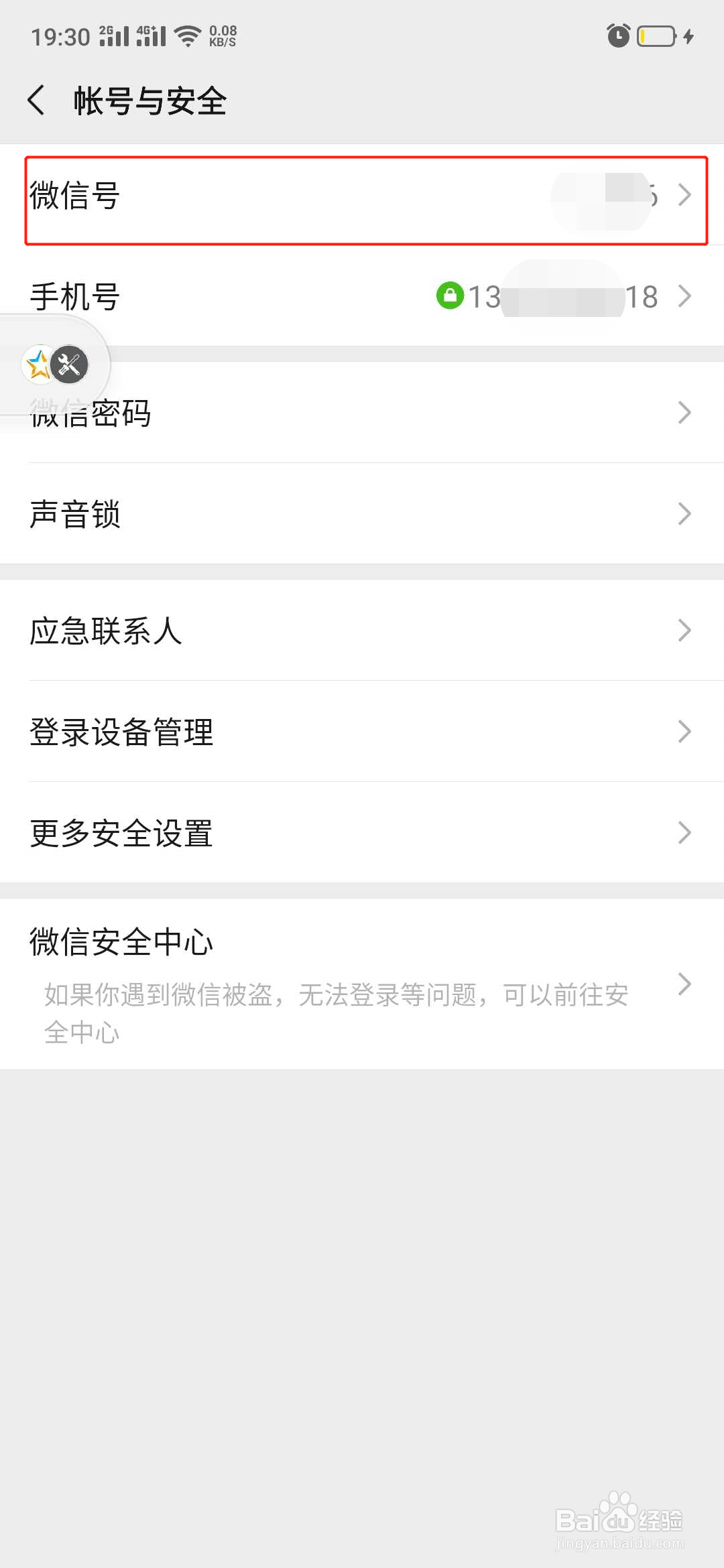Open the 微信密码 entry
This screenshot has height=1568, width=724.
point(362,413)
